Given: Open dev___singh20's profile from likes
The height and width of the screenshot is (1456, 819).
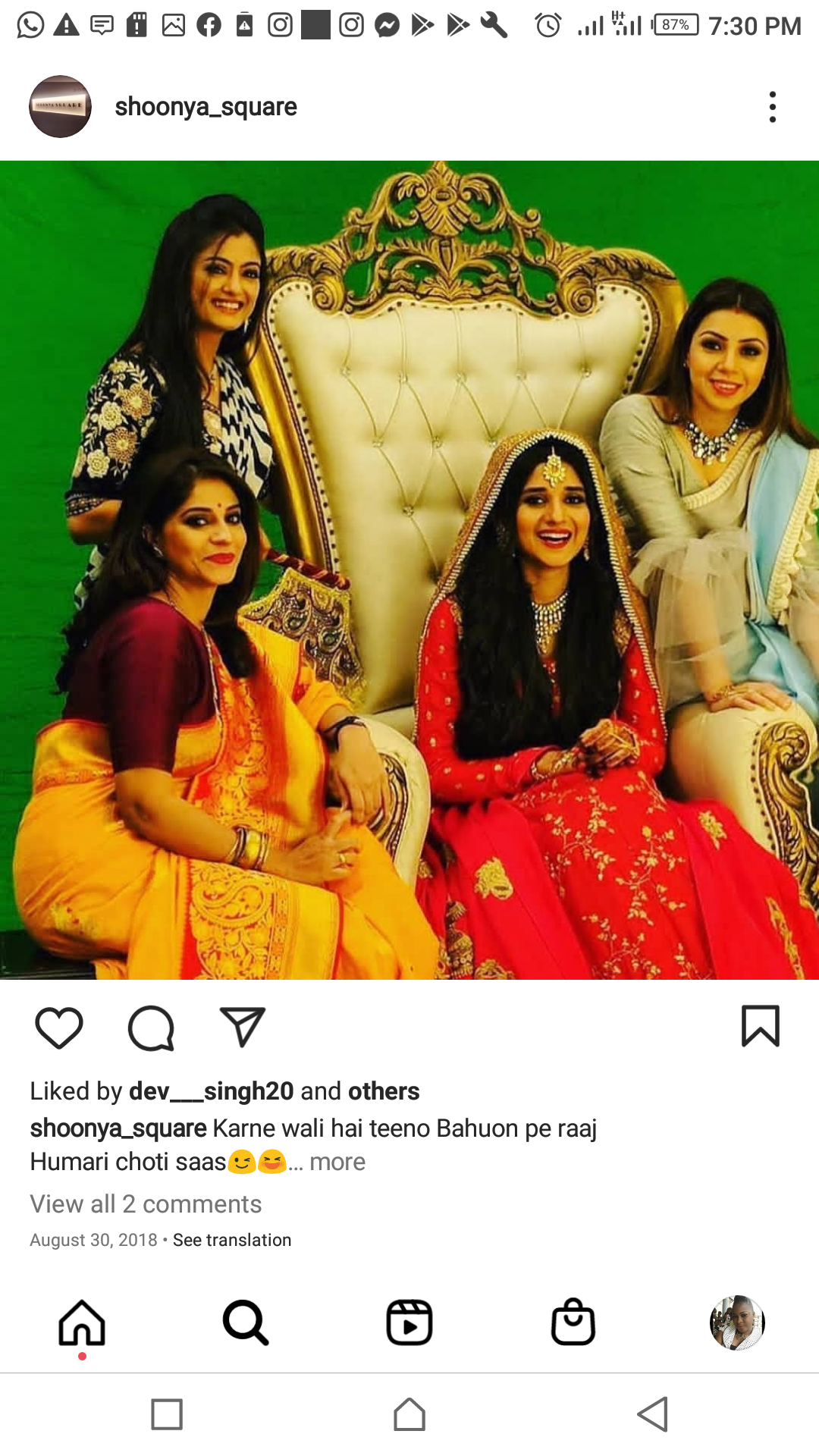Looking at the screenshot, I should 211,1091.
